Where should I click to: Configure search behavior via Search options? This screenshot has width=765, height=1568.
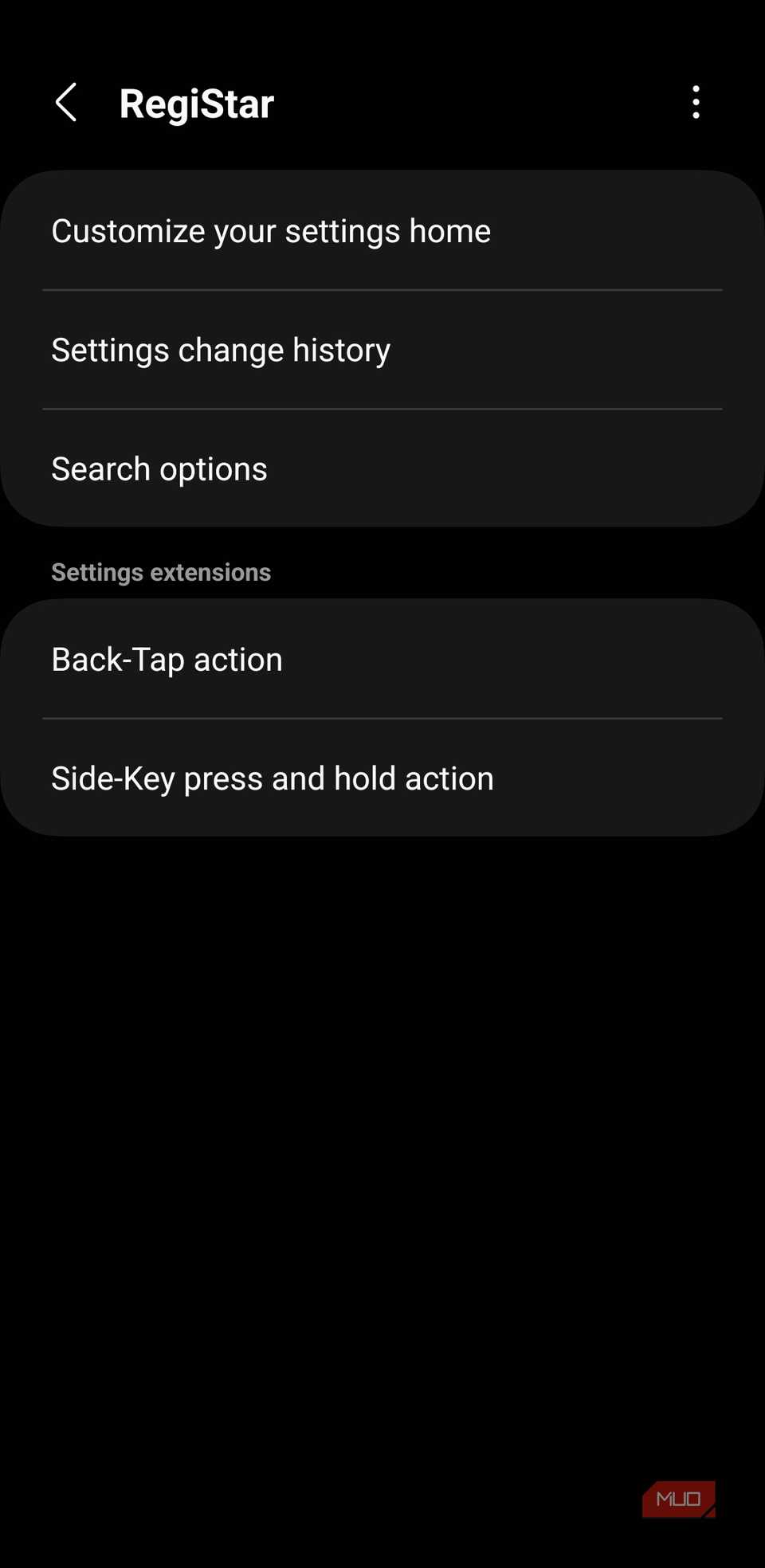159,468
